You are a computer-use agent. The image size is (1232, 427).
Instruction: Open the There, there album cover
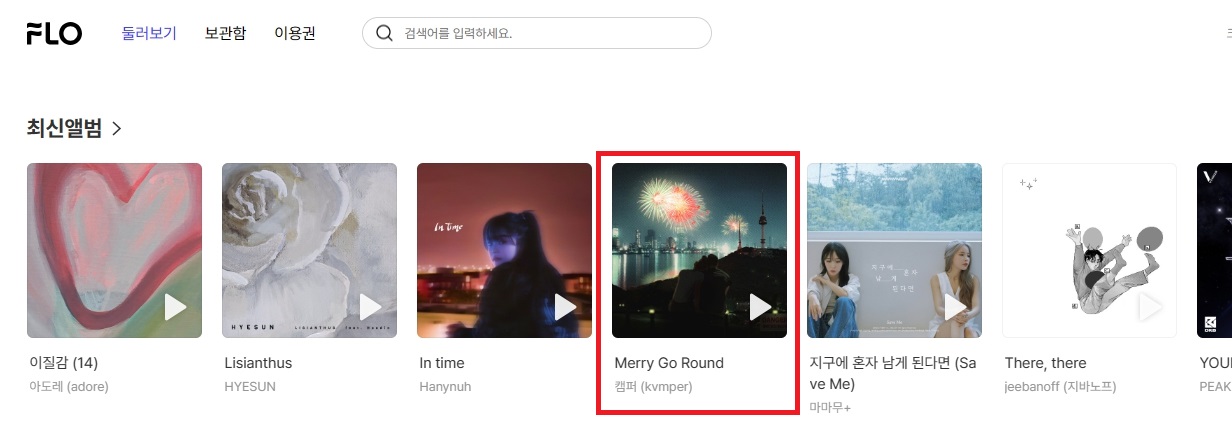click(x=1089, y=250)
